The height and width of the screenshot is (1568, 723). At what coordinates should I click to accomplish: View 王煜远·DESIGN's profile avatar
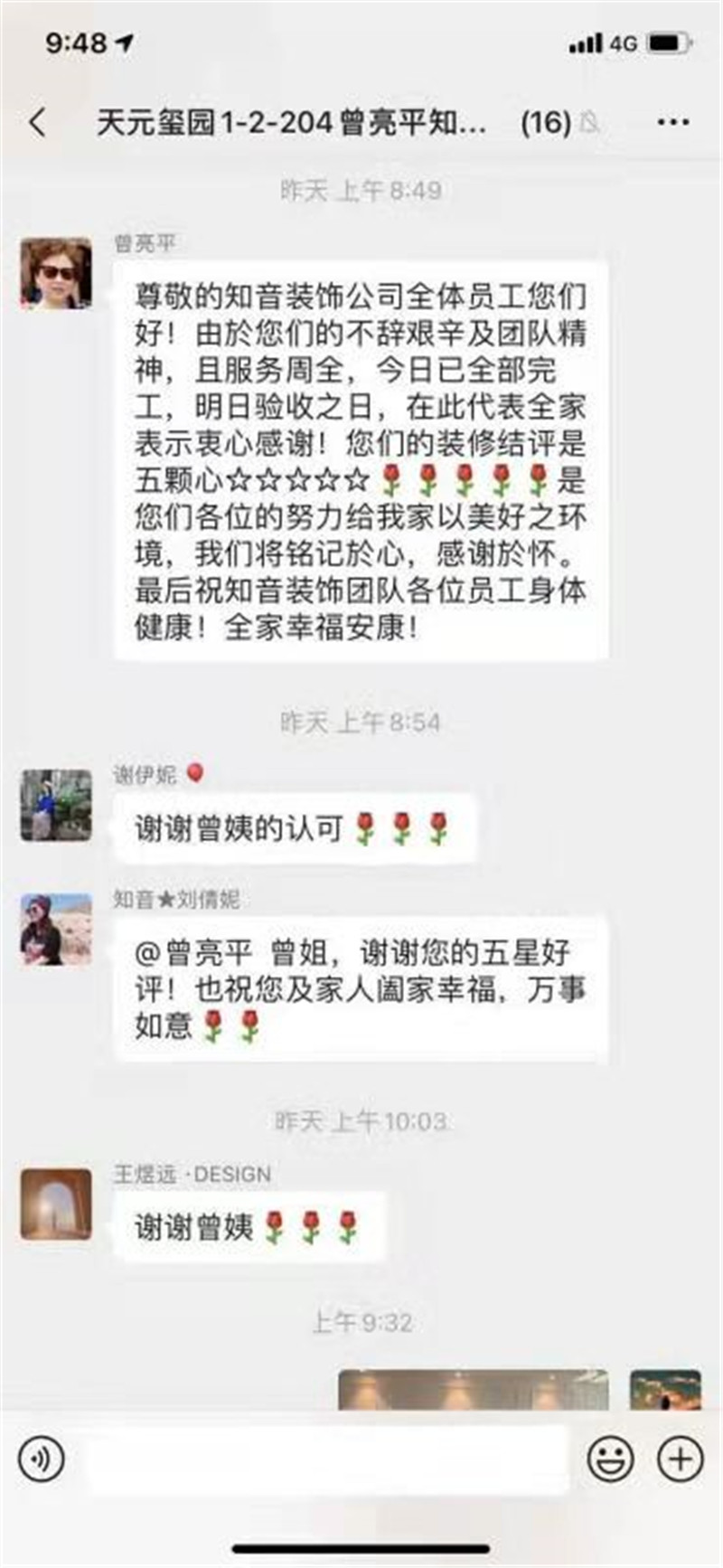click(56, 1204)
